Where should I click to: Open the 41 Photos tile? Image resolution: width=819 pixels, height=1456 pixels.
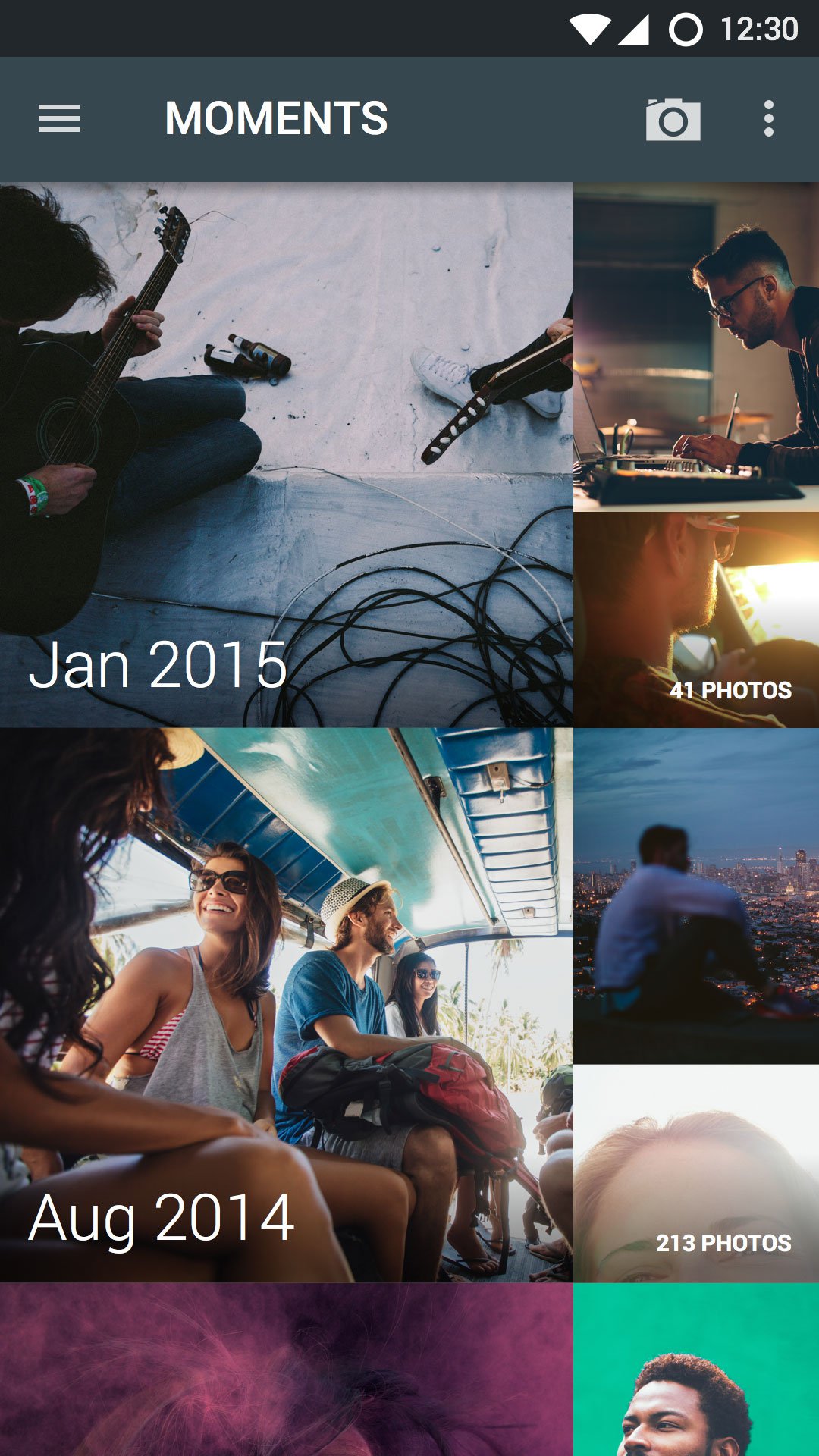(696, 620)
